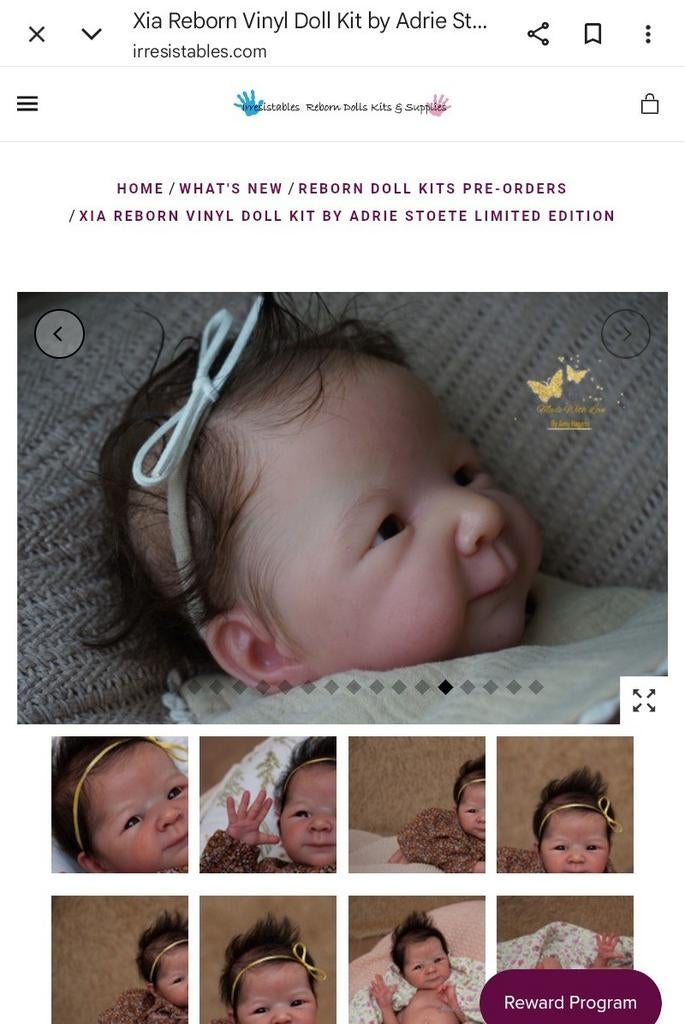
Task: Open the shopping bag
Action: pos(650,104)
